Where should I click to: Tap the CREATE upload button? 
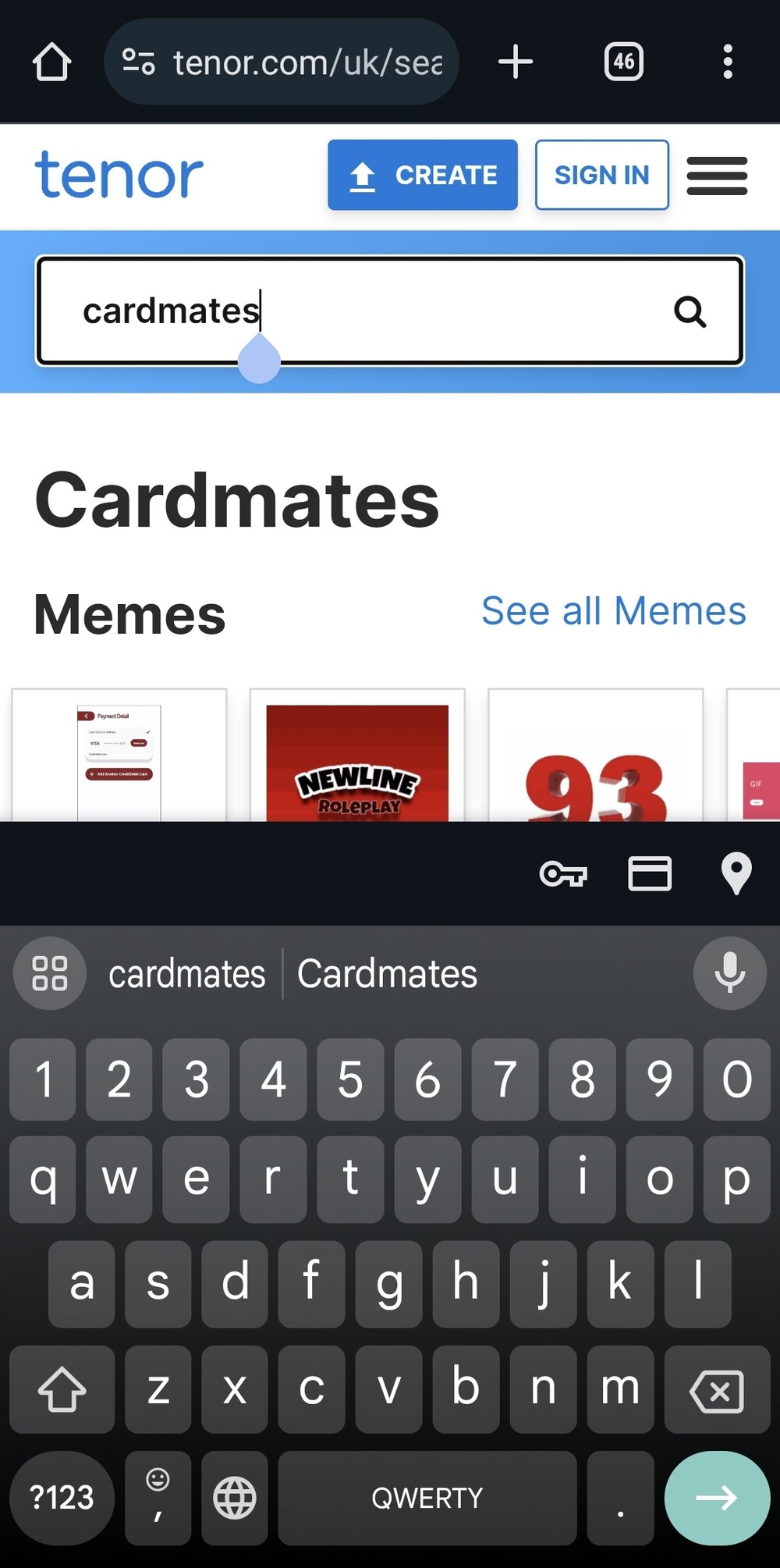coord(423,175)
